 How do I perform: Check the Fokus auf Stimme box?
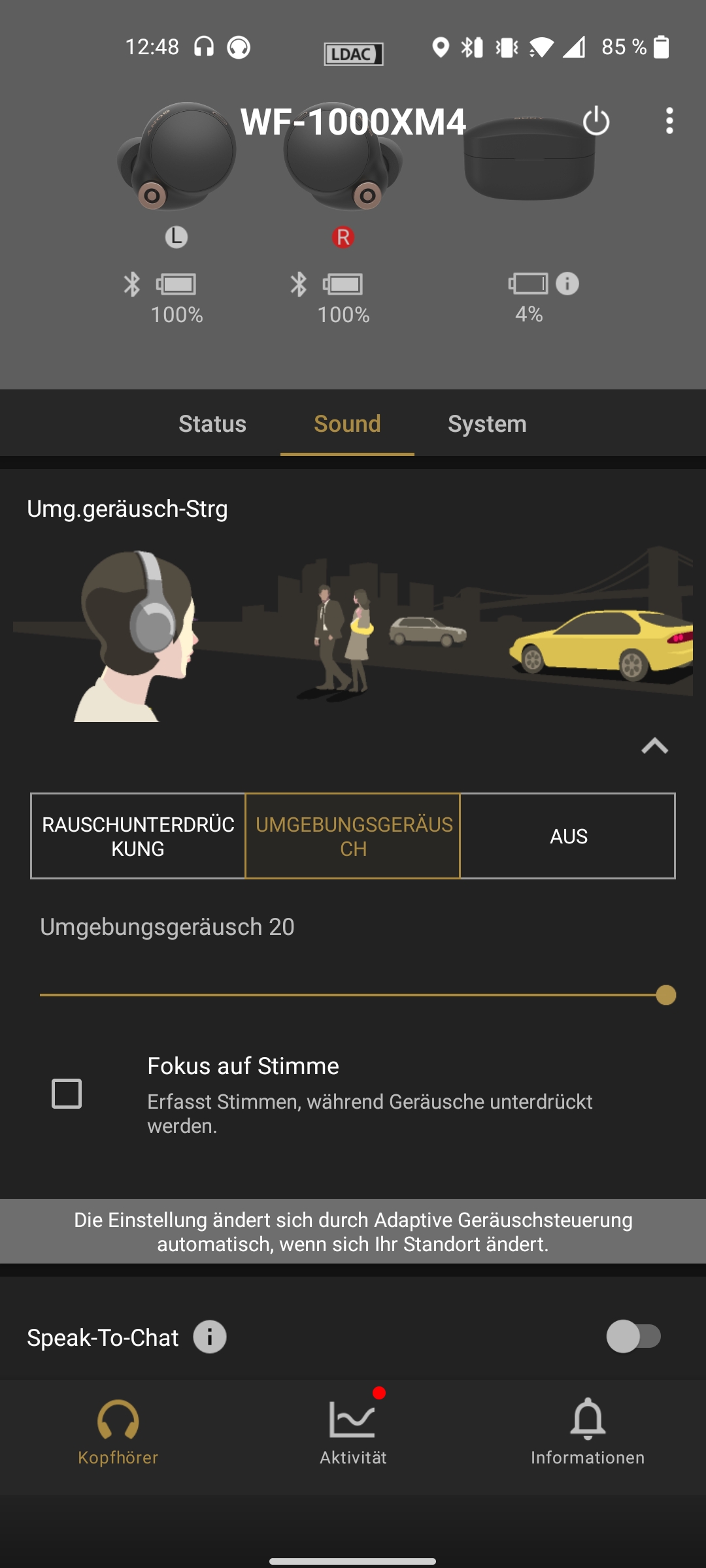pyautogui.click(x=67, y=1094)
